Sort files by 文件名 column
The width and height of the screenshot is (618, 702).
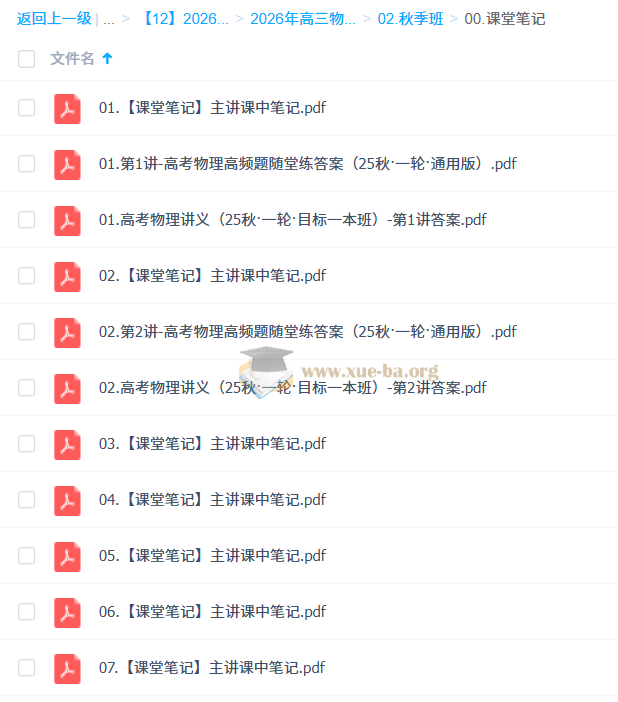[72, 59]
